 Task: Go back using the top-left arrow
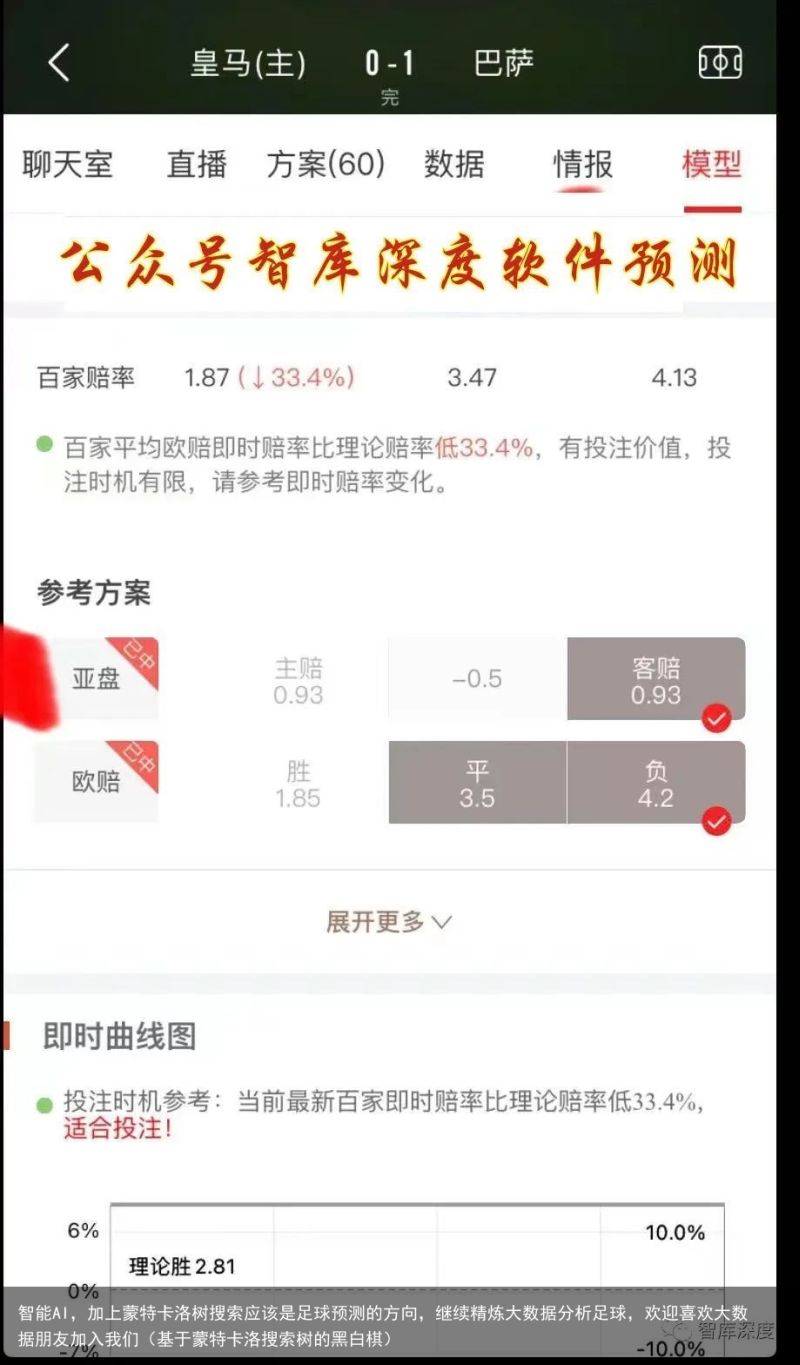(59, 63)
